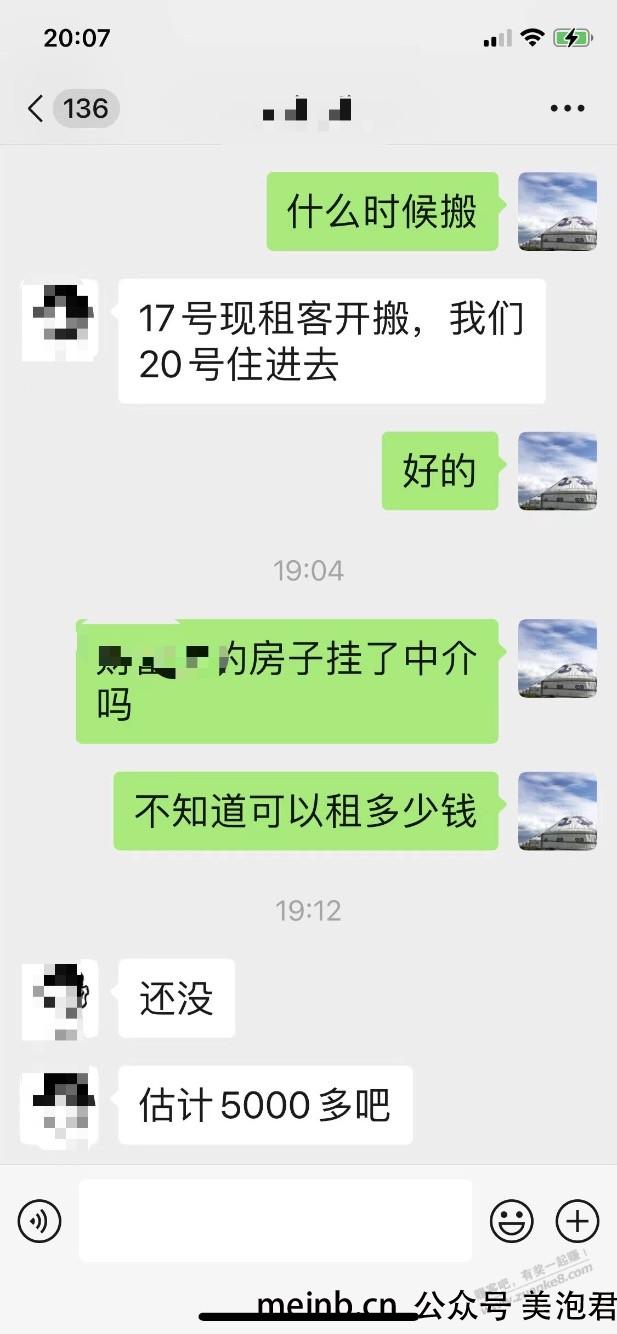The height and width of the screenshot is (1334, 617).
Task: Open the plus attachments menu
Action: [x=577, y=1221]
